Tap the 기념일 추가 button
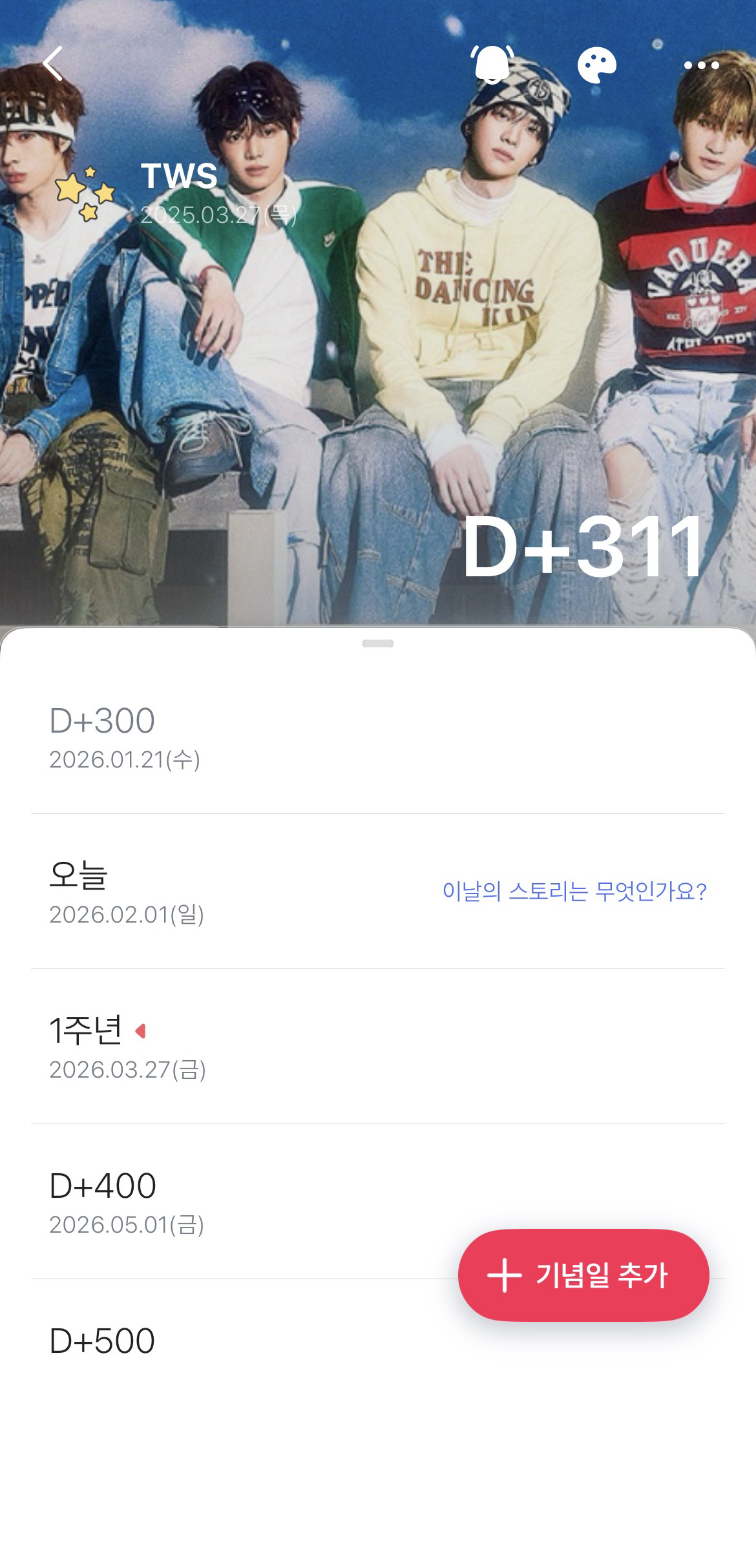 tap(583, 1275)
